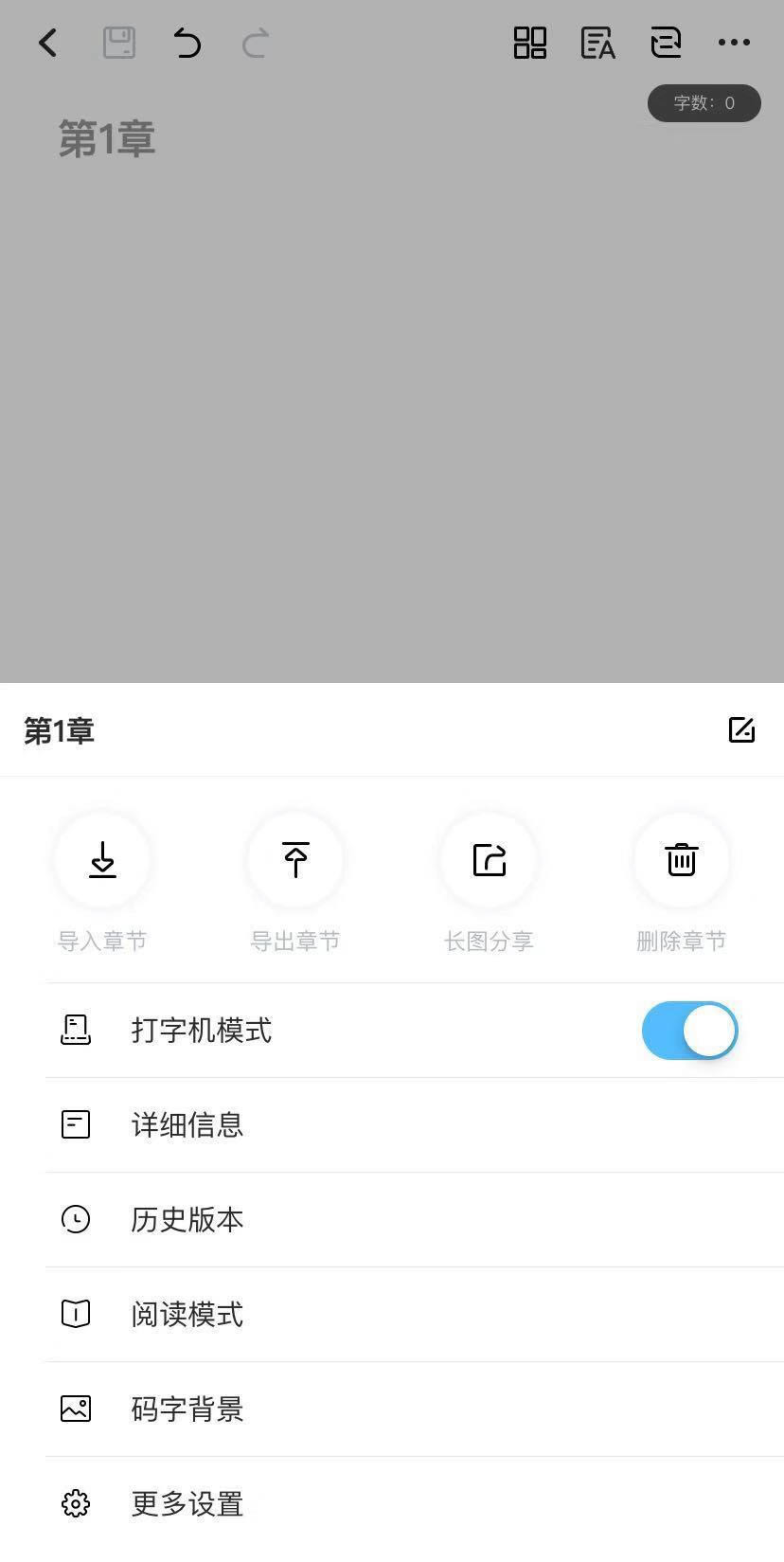Undo the last edit

click(x=187, y=43)
